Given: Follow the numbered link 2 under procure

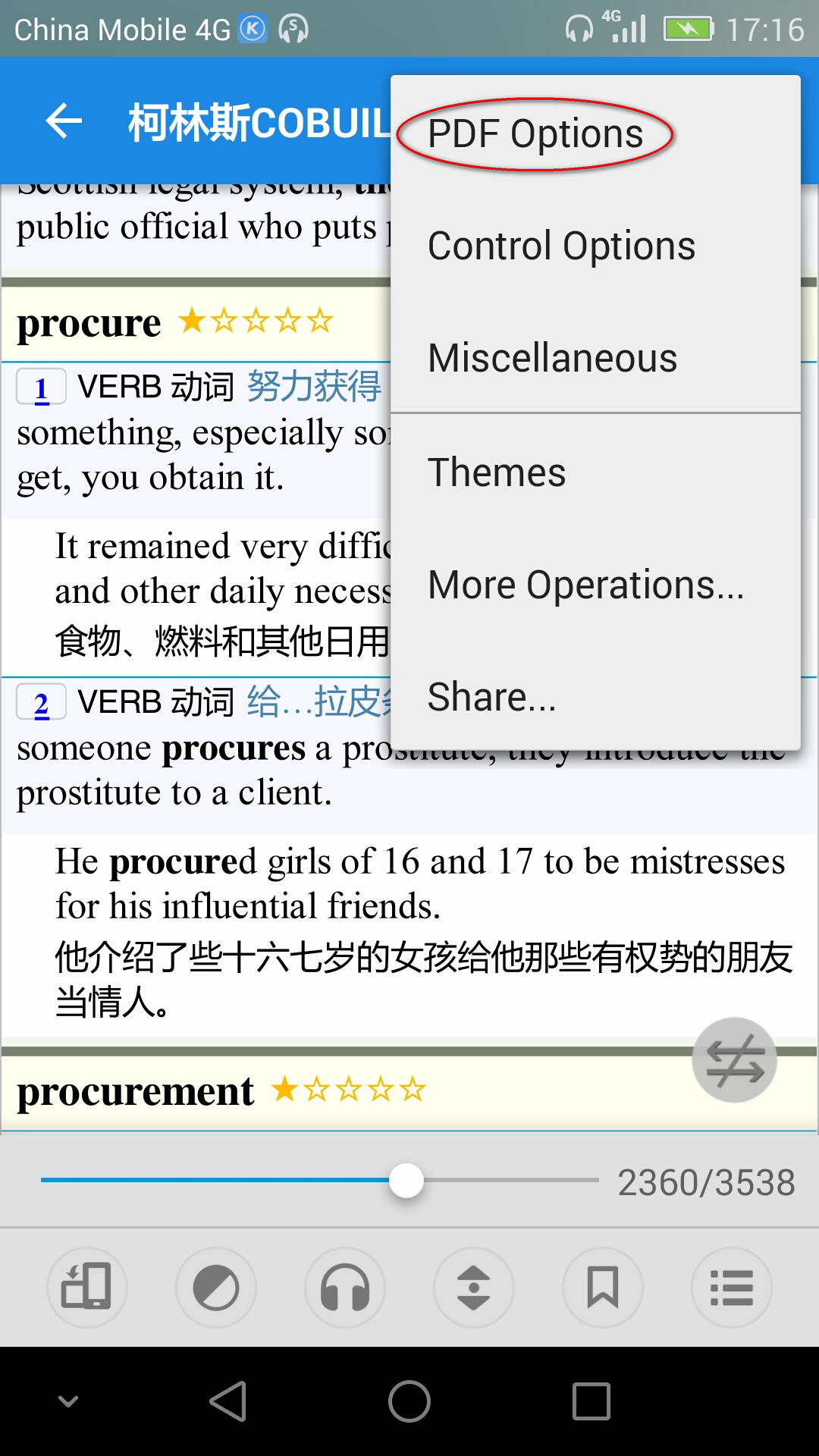Looking at the screenshot, I should coord(42,704).
